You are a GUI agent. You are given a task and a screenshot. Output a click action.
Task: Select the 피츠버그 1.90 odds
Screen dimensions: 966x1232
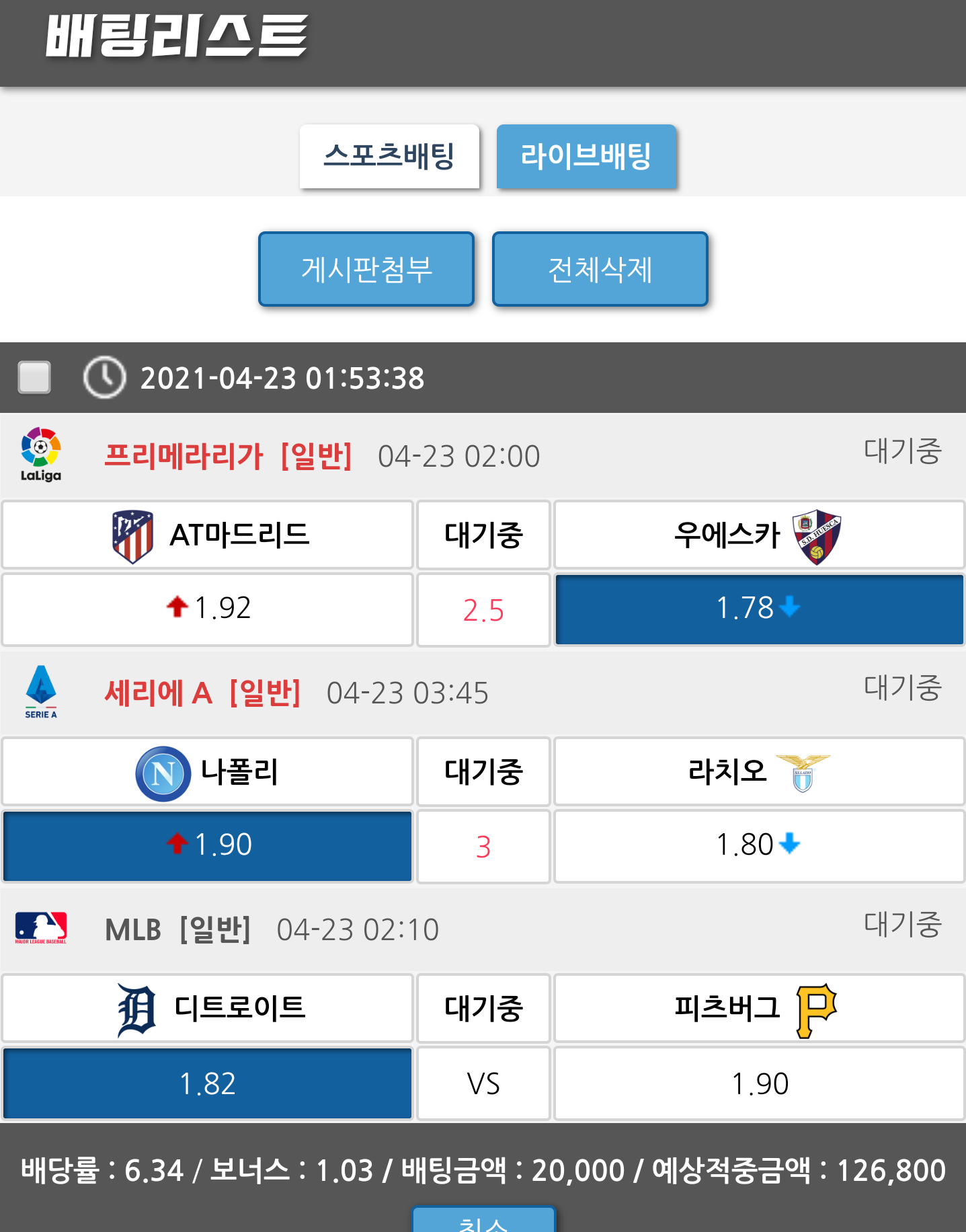click(759, 1083)
